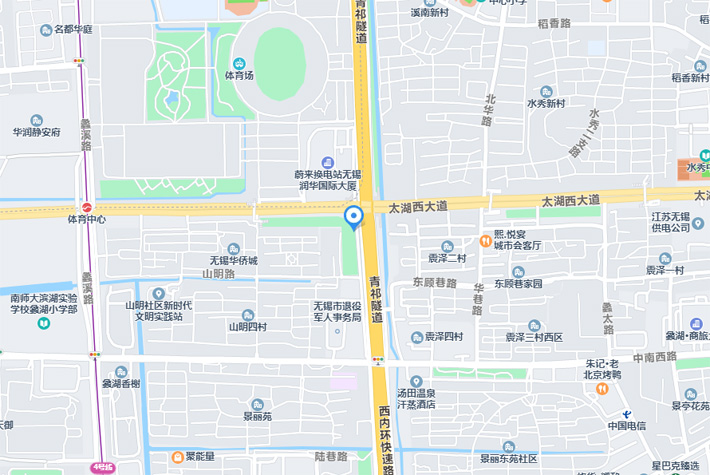
Task: Select the 熙·悦宴城市会客厅 restaurant marker
Action: point(484,240)
